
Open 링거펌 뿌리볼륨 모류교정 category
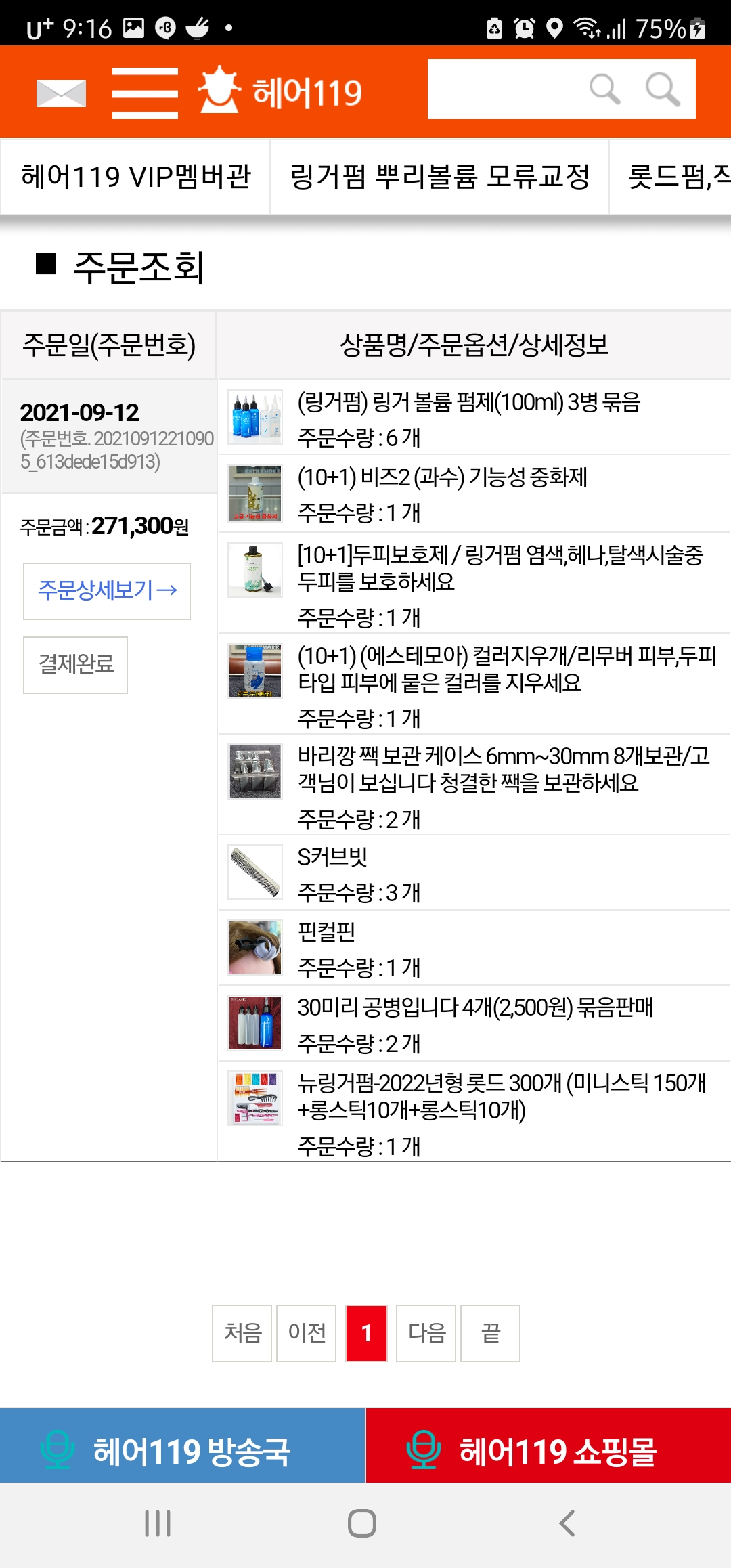tap(440, 177)
